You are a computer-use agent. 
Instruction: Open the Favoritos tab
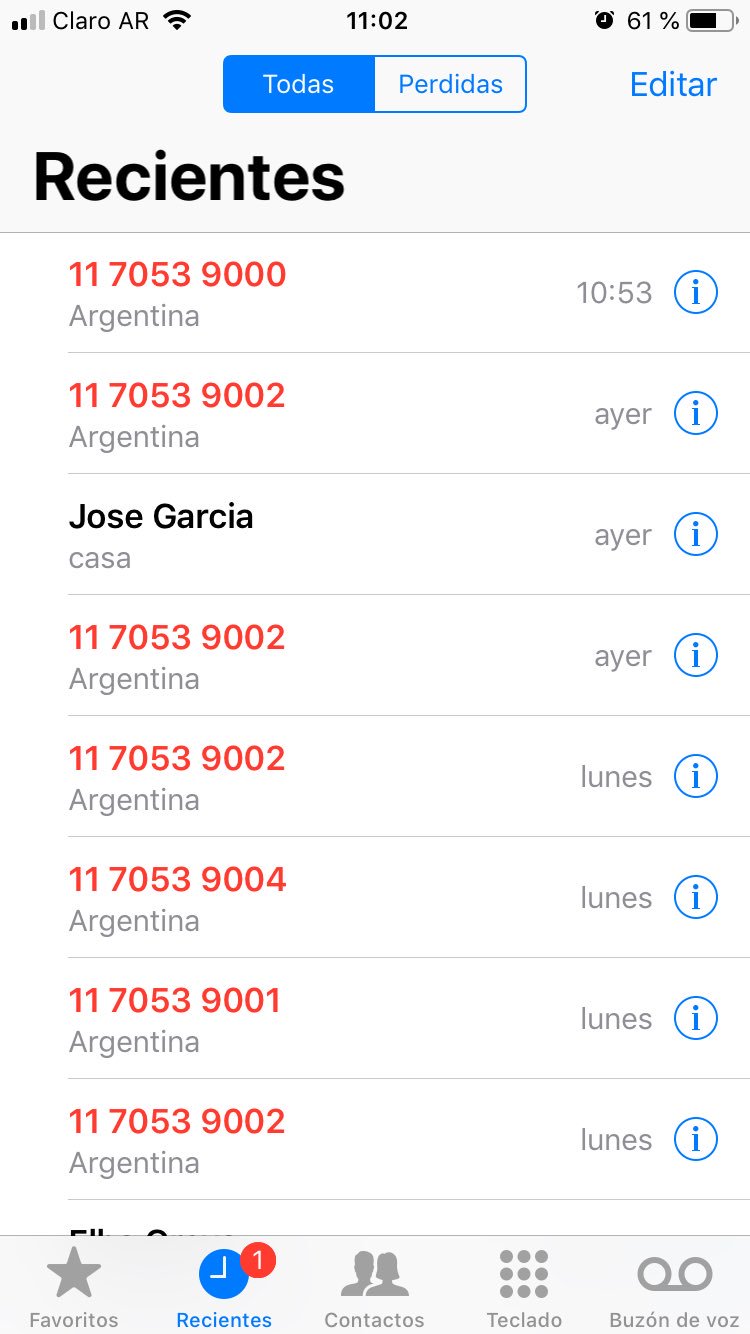click(74, 1288)
